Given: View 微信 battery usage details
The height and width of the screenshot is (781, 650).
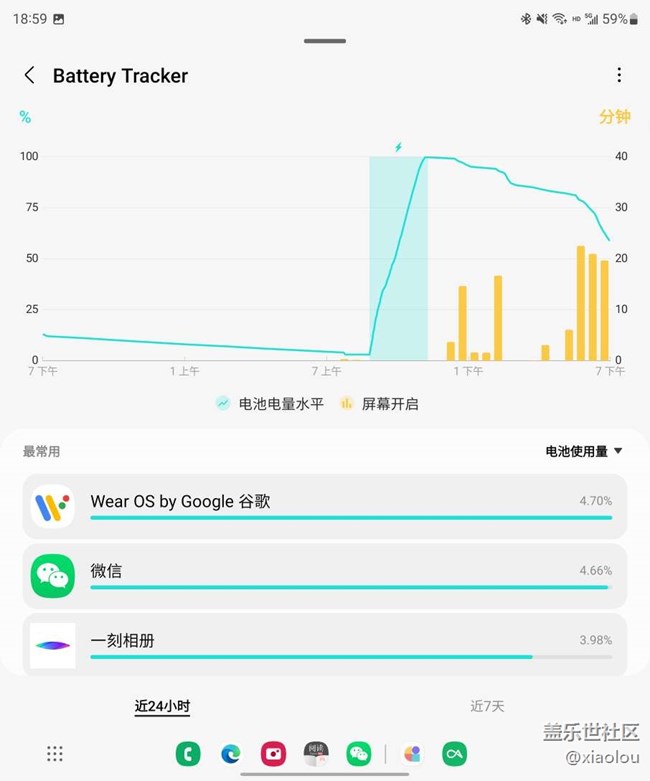Looking at the screenshot, I should pyautogui.click(x=325, y=576).
